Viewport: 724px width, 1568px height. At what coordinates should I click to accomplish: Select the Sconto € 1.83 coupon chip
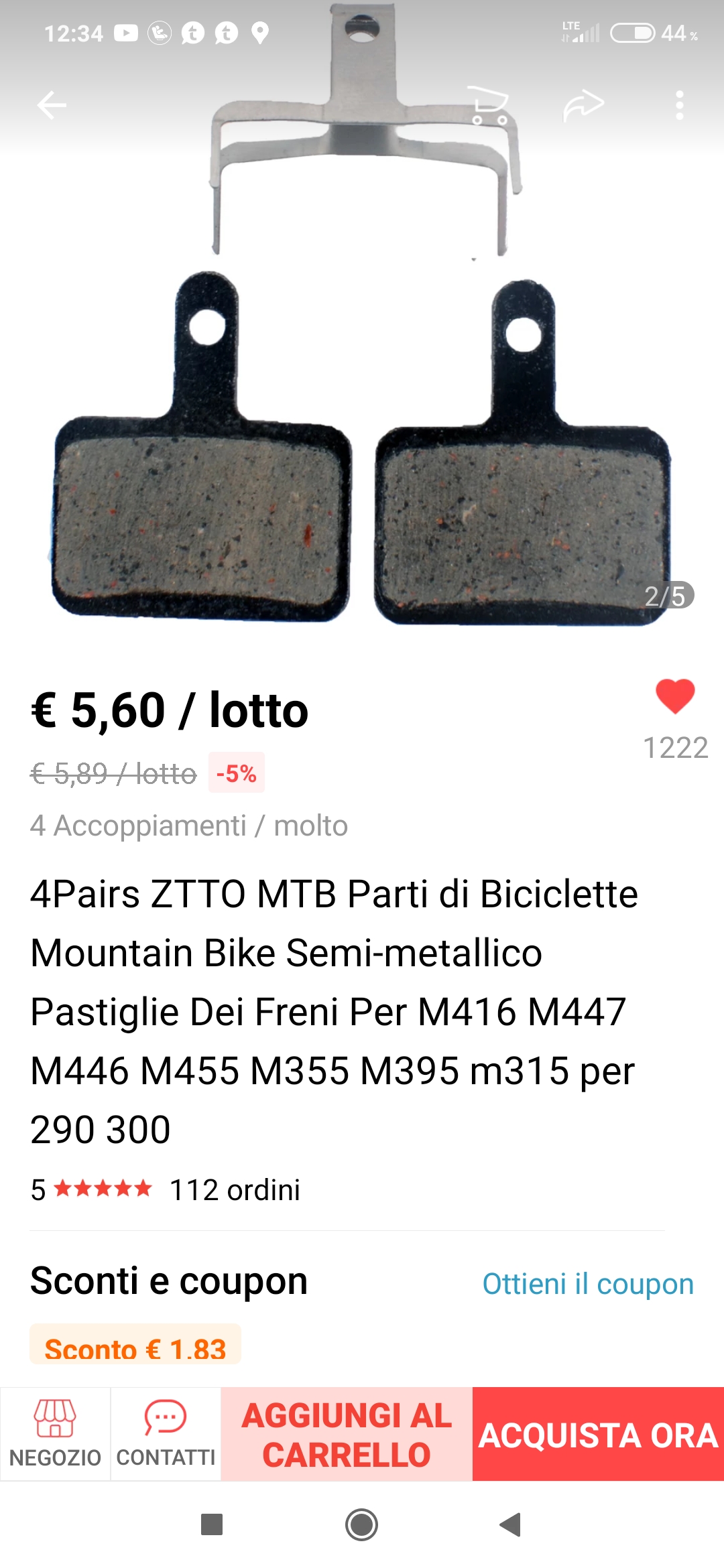(x=135, y=1347)
